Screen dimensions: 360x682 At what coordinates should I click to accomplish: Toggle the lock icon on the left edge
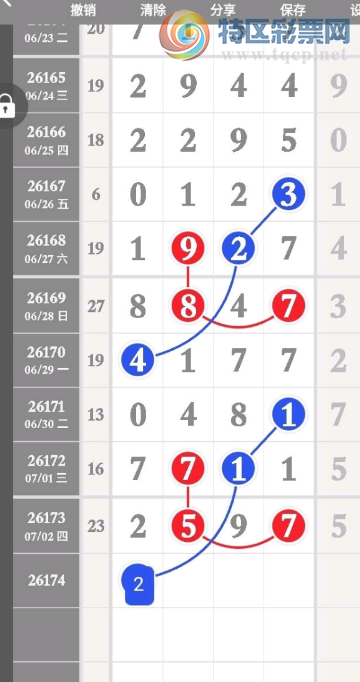[7, 106]
